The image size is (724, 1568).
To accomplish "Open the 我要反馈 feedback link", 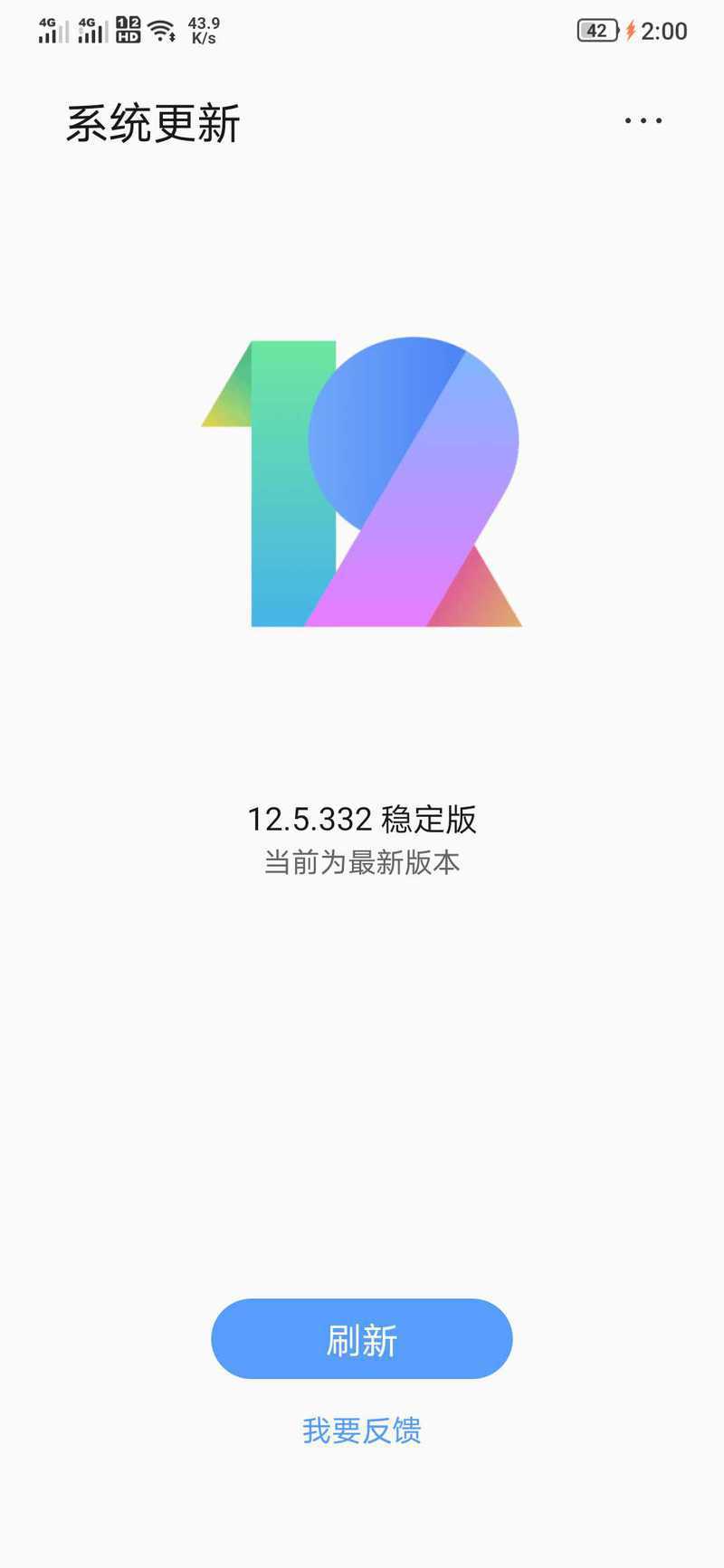I will [361, 1430].
